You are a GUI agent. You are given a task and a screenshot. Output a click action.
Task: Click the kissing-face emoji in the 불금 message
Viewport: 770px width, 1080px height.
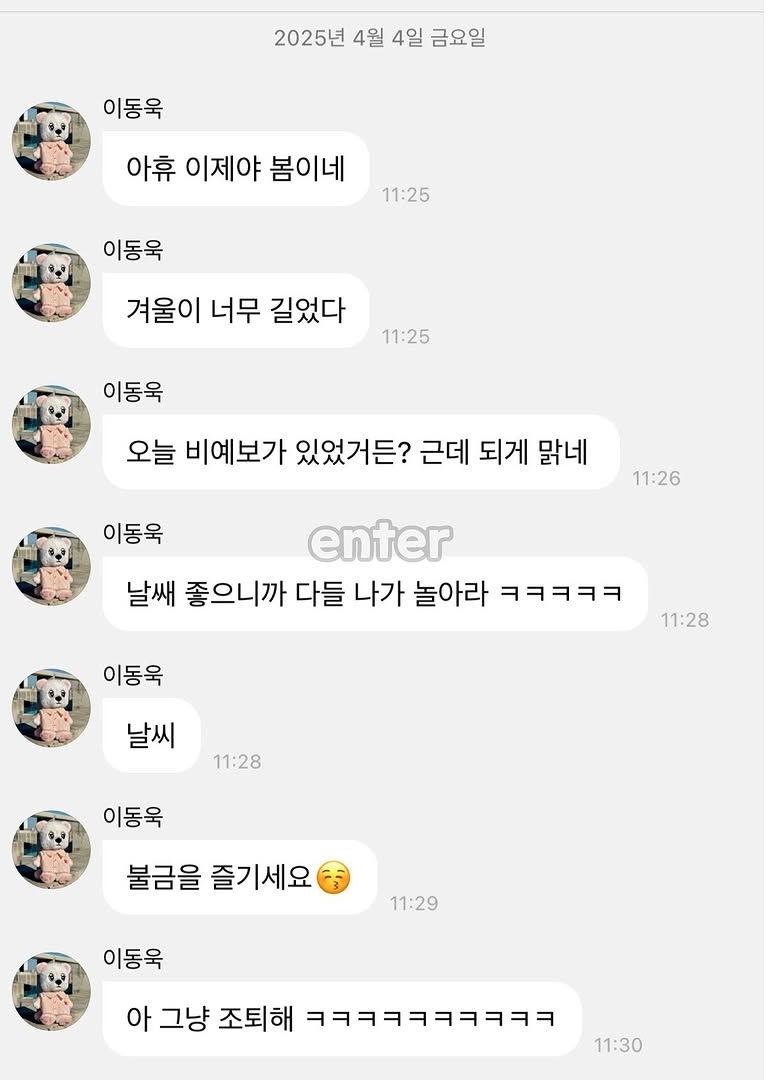click(333, 875)
